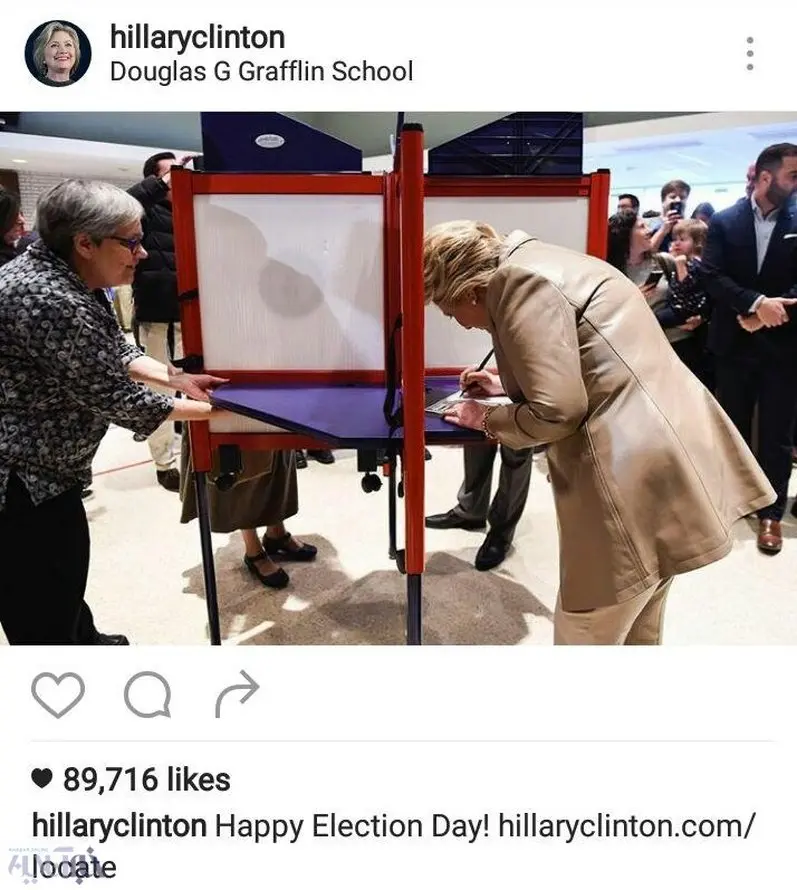Open the voting booth post photo
Image resolution: width=797 pixels, height=890 pixels.
[398, 378]
